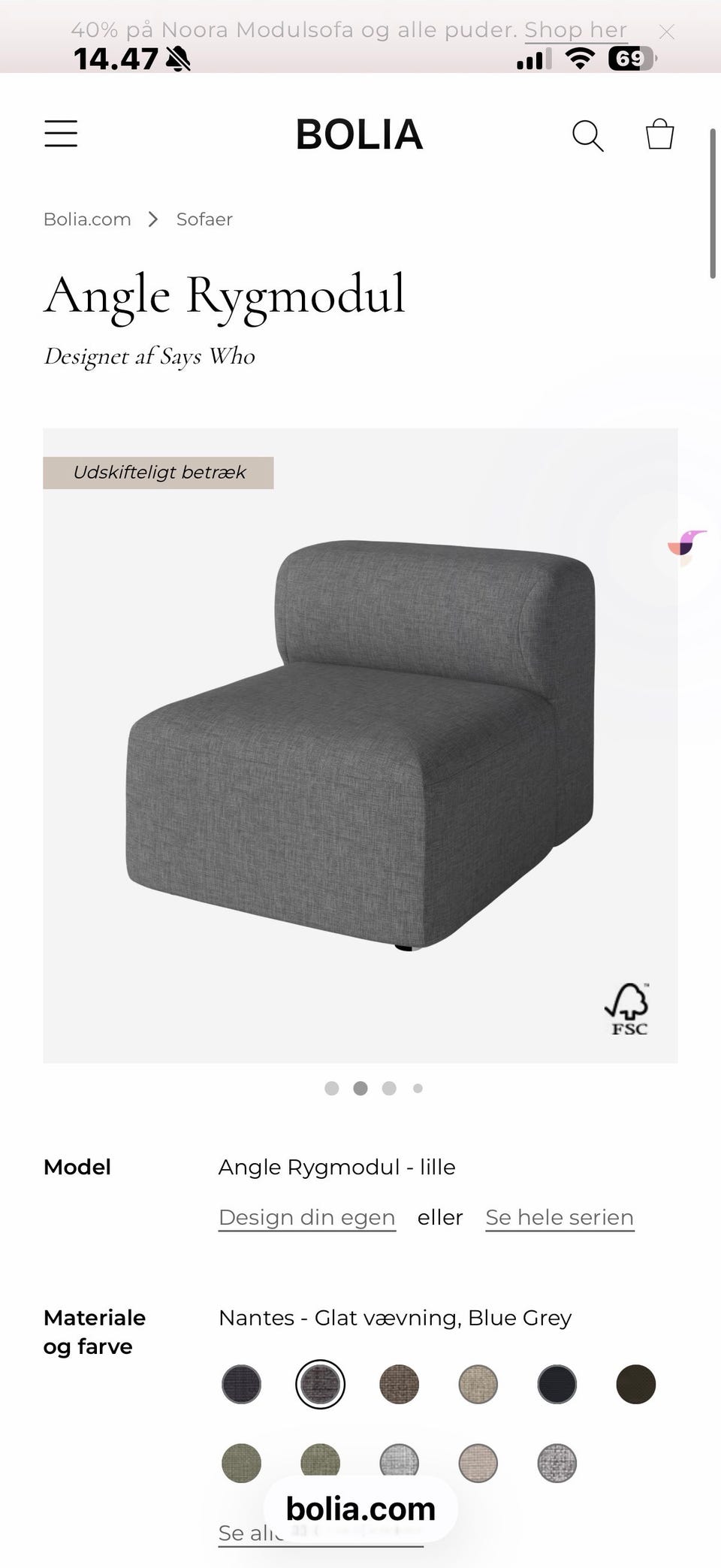Select the brown woven fabric swatch

[x=400, y=1385]
